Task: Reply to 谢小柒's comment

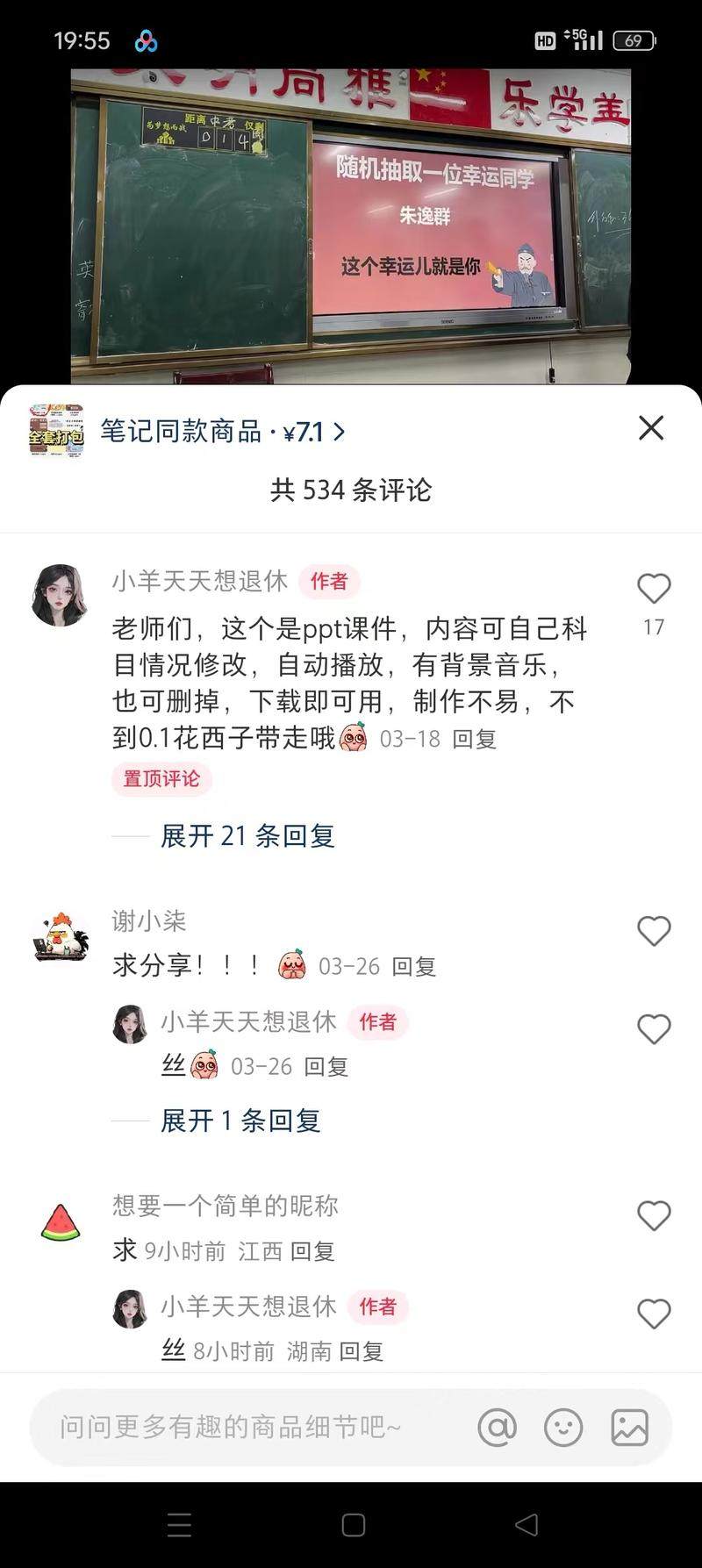Action: coord(414,967)
